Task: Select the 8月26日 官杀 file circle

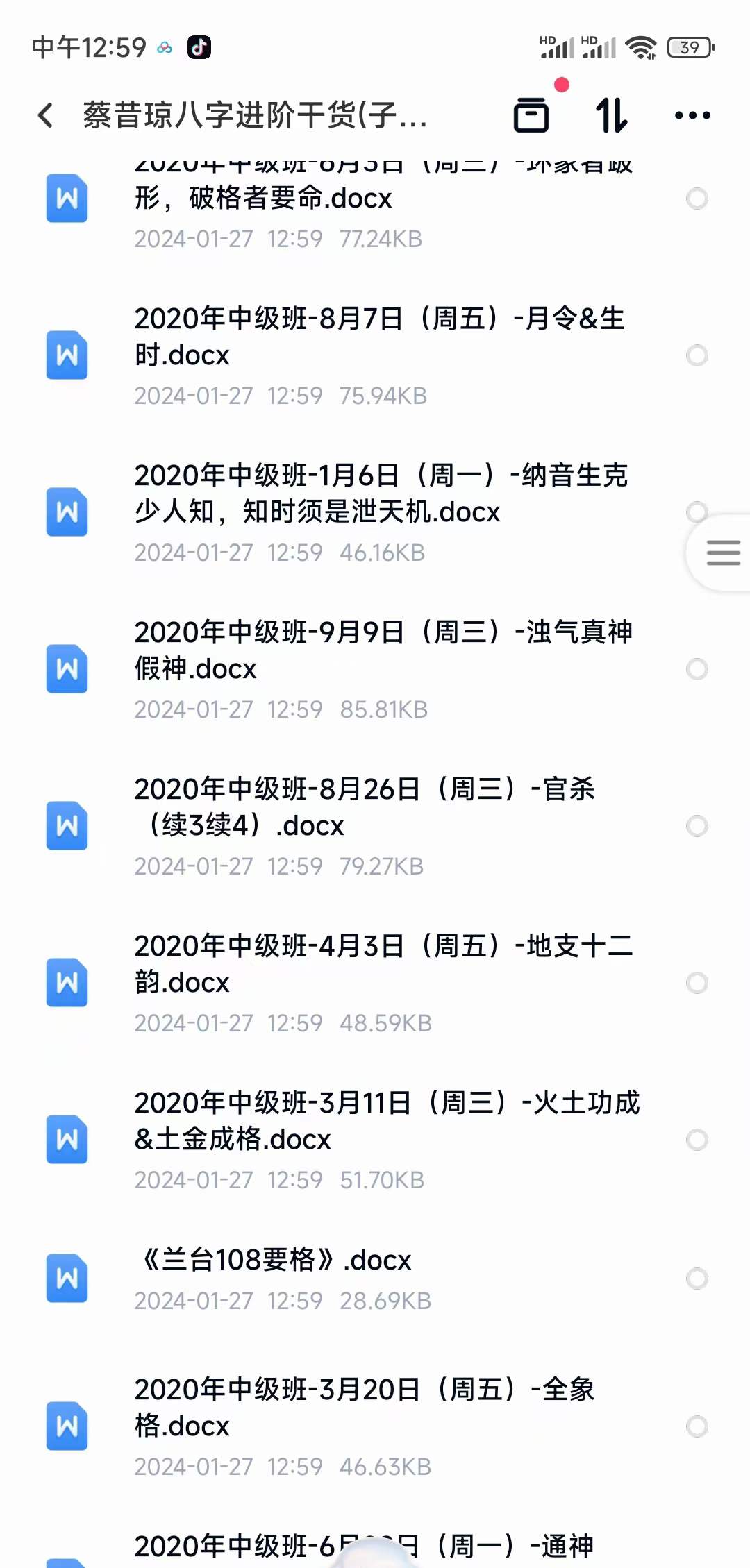Action: click(697, 826)
